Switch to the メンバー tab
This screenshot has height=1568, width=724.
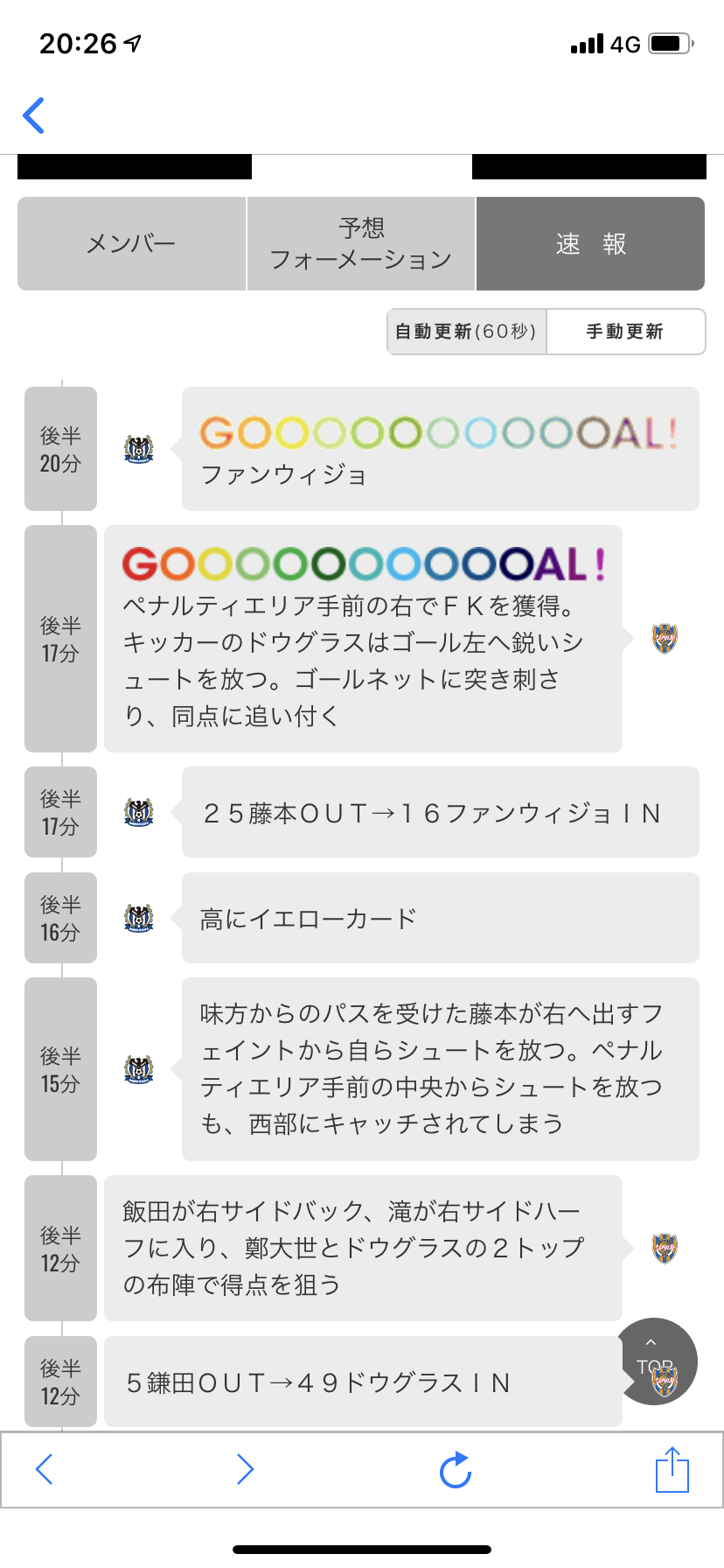pyautogui.click(x=131, y=243)
